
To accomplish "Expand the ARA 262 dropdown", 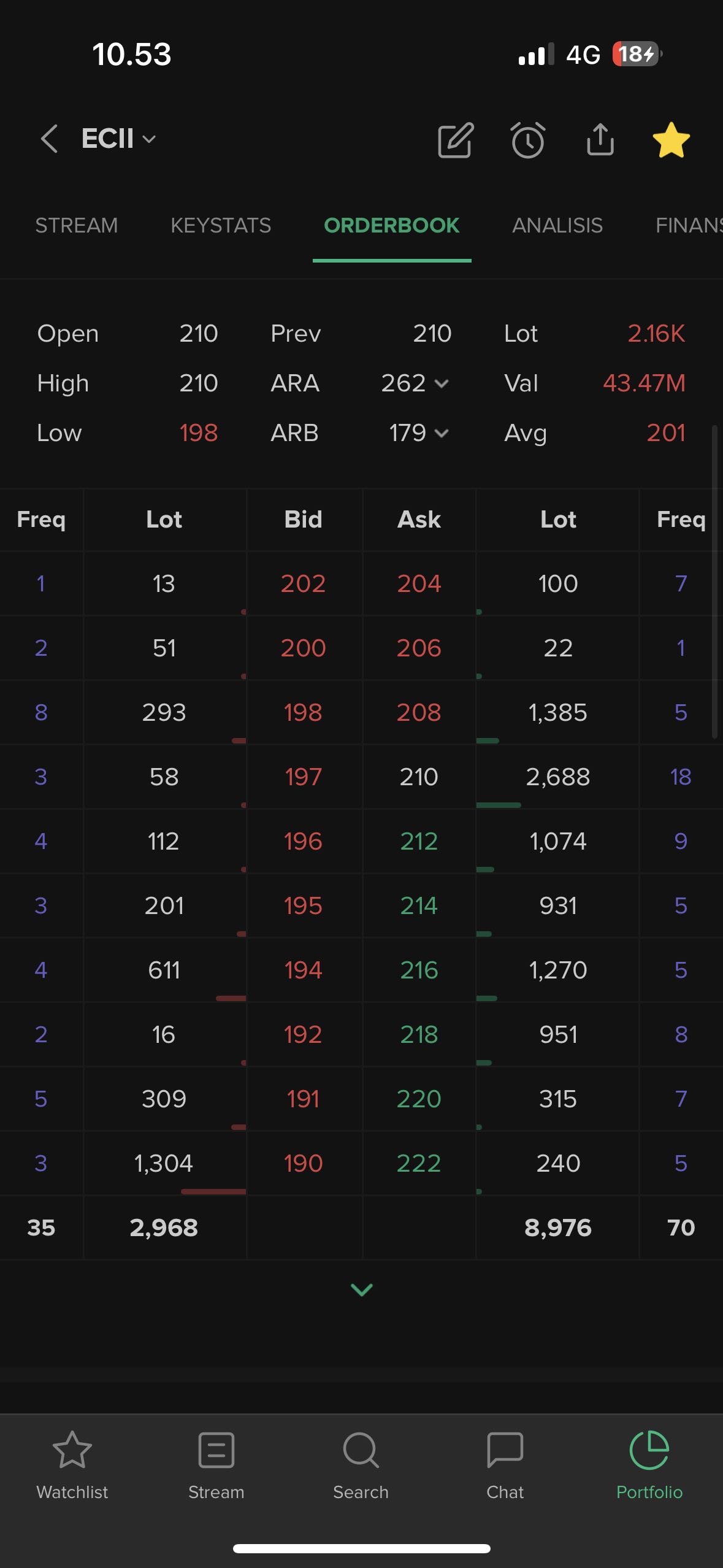I will point(416,383).
